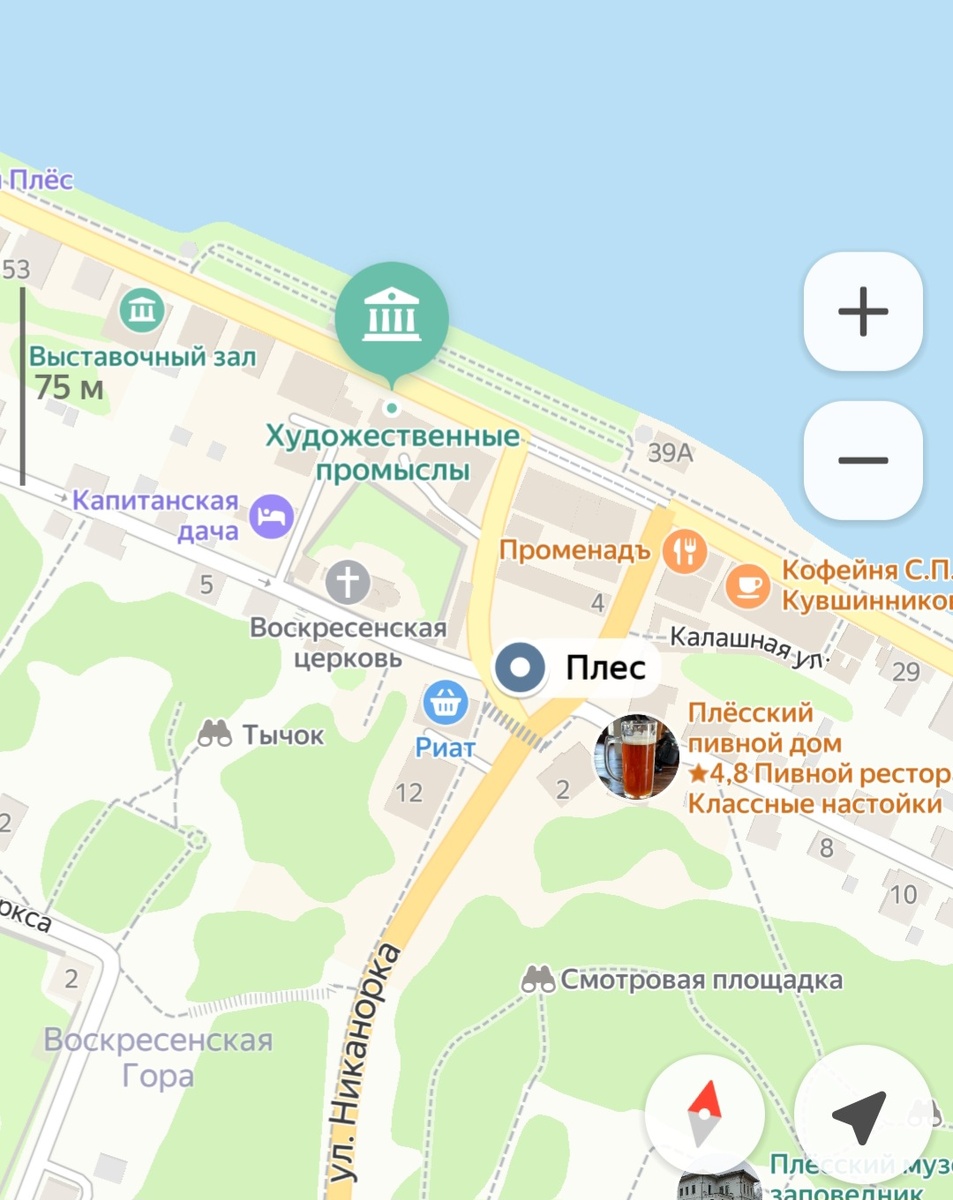The height and width of the screenshot is (1200, 953).
Task: Open the Риат store basket icon
Action: coord(444,704)
